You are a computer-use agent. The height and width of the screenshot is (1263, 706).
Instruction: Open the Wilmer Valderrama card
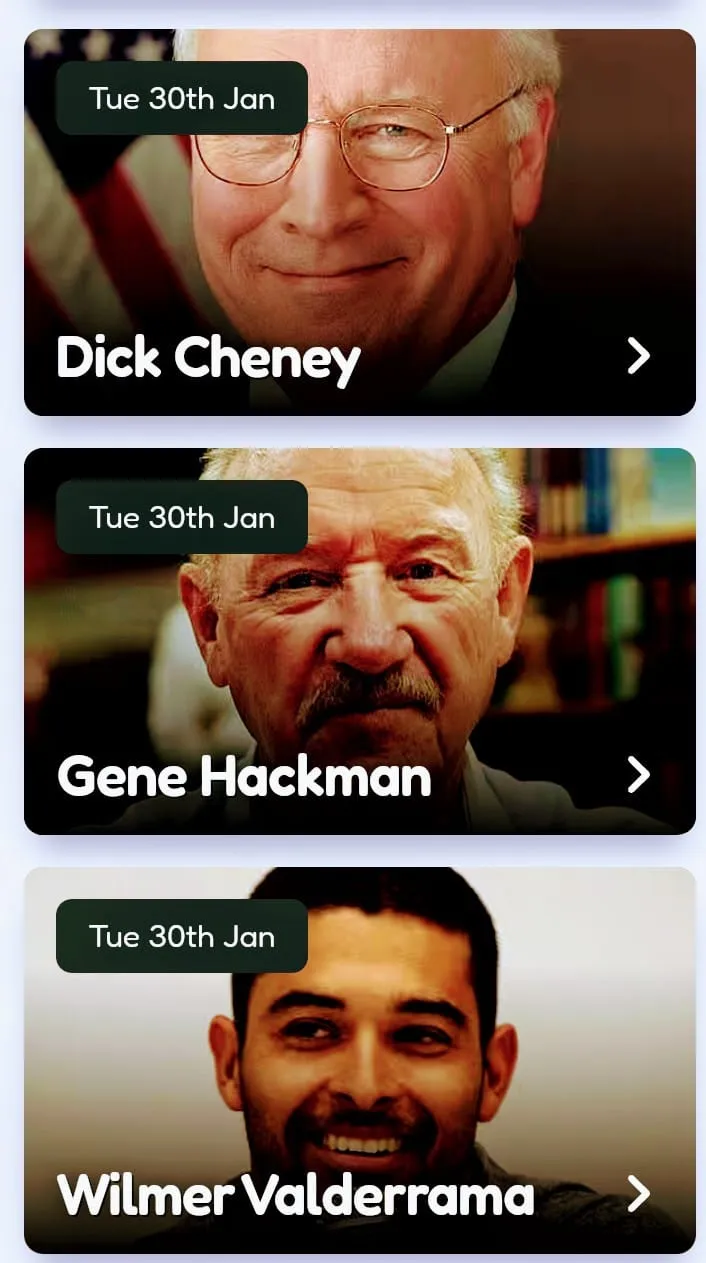tap(360, 1060)
